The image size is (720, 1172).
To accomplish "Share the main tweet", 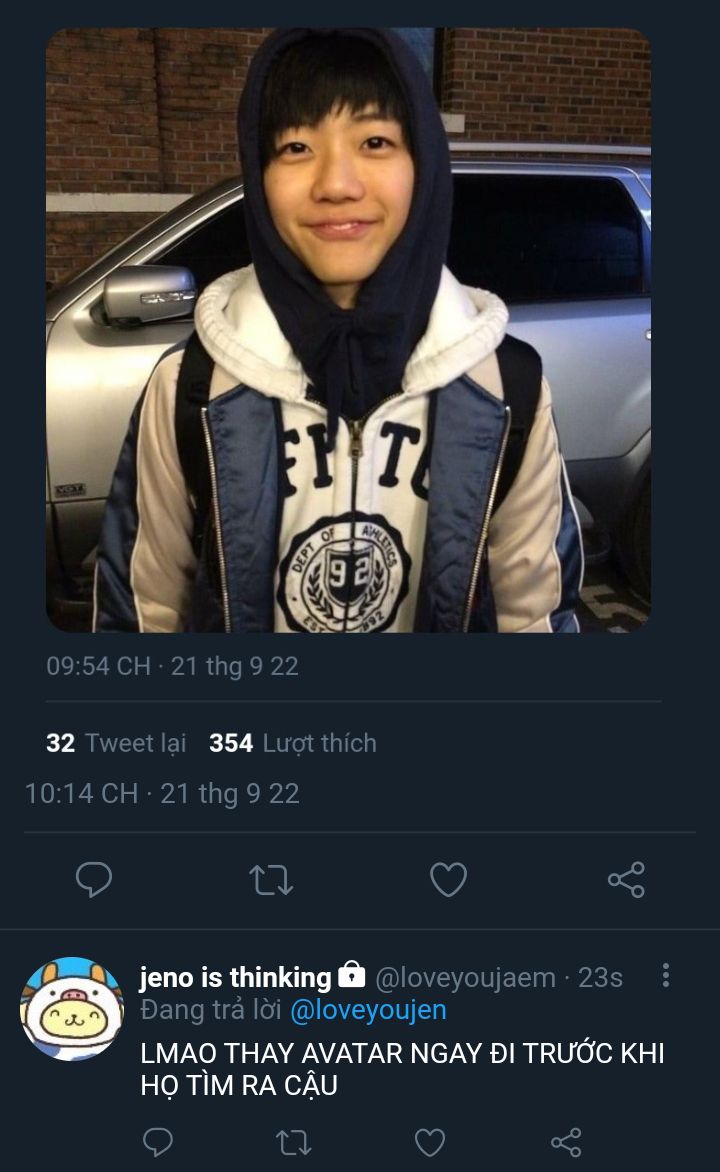I will (627, 879).
